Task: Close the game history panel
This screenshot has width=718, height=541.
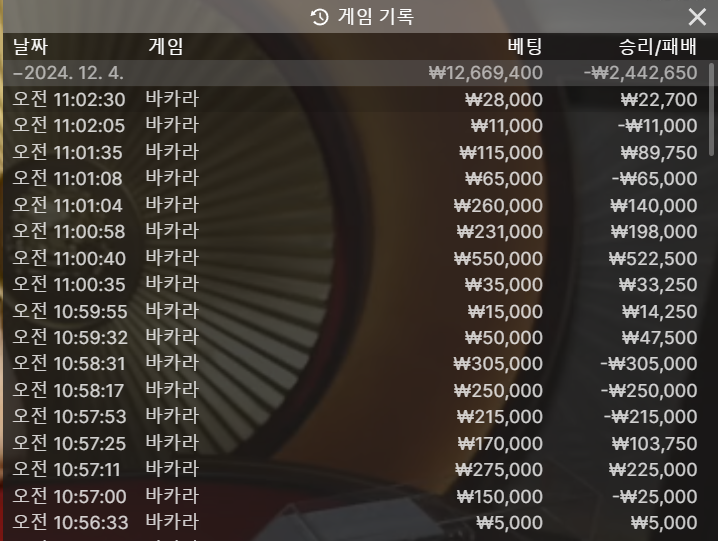Action: [697, 17]
